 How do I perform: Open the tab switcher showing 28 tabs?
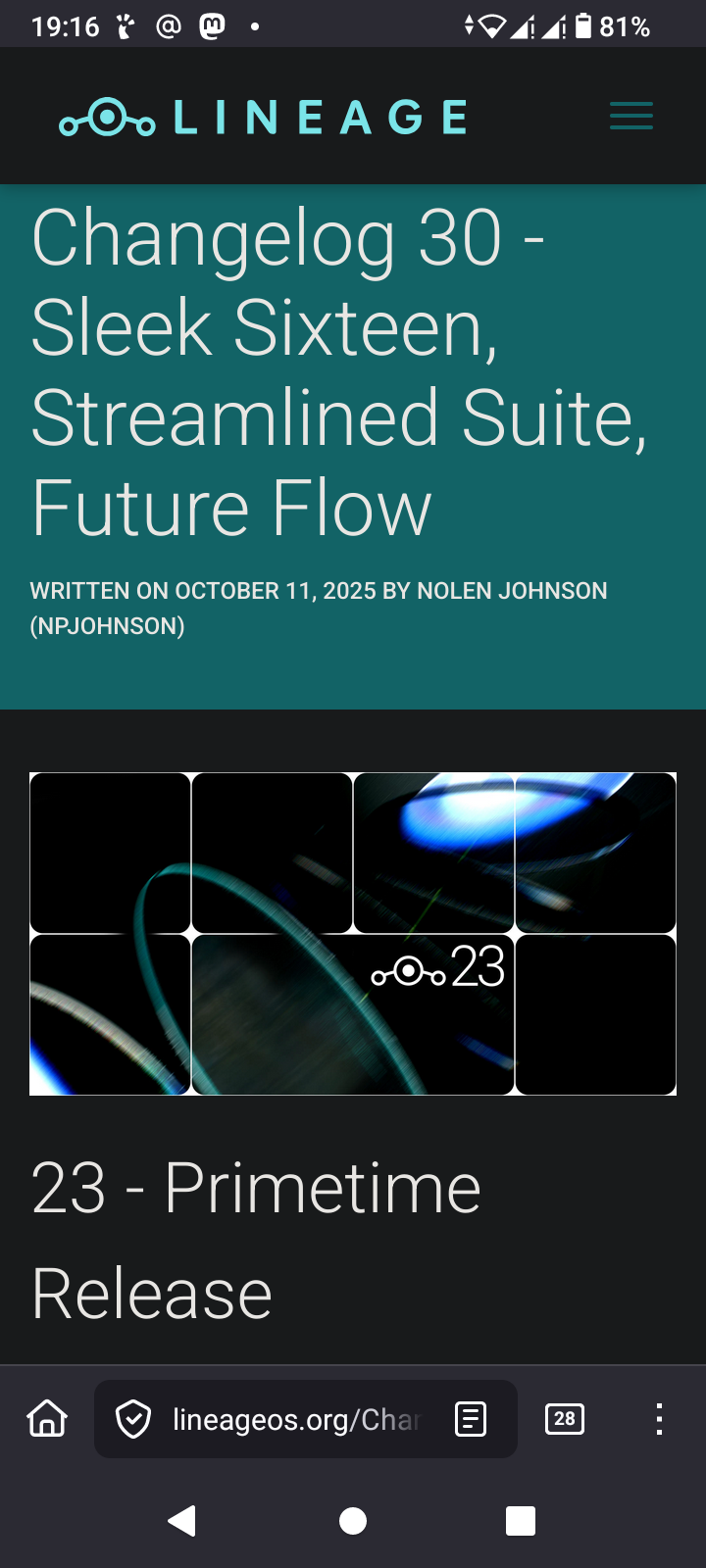click(x=565, y=1419)
